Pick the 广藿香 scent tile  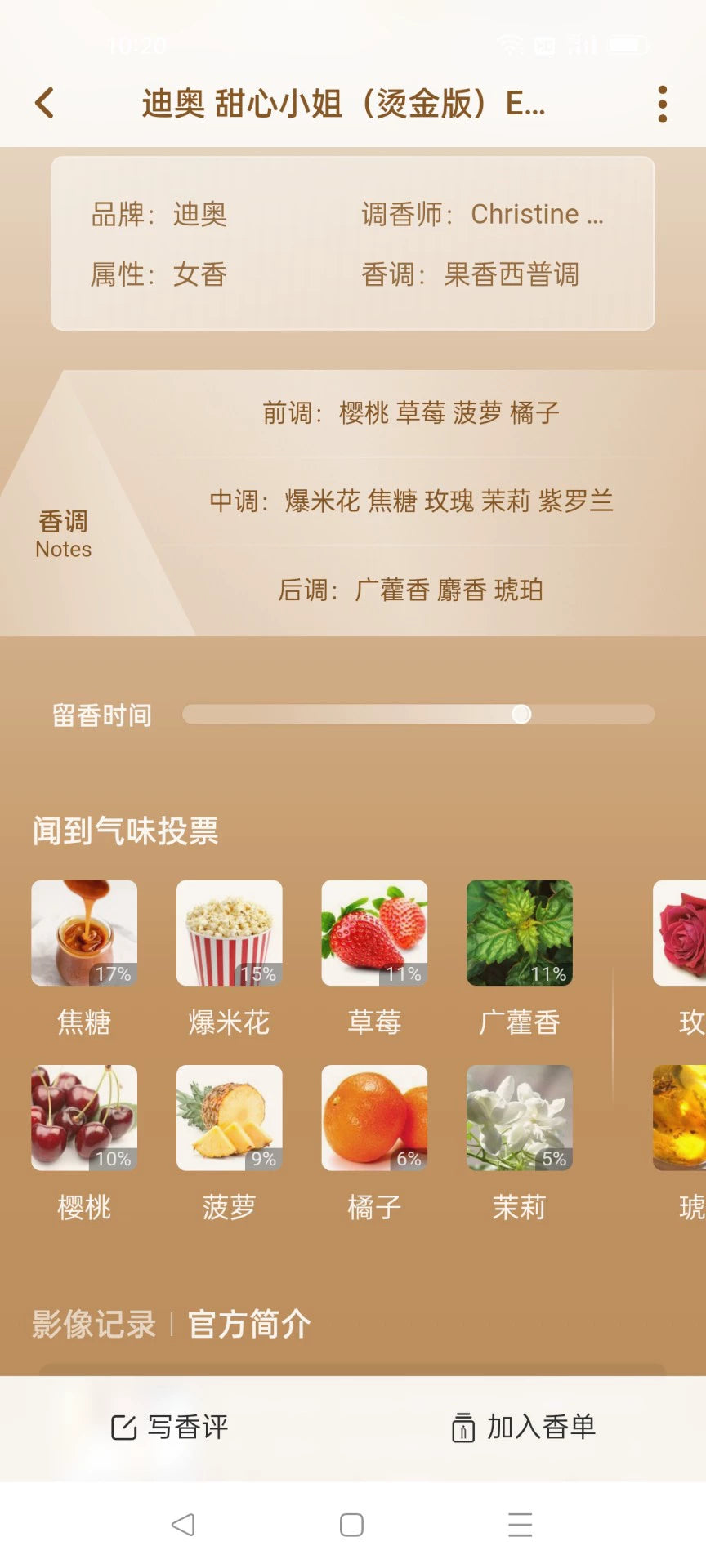point(520,933)
